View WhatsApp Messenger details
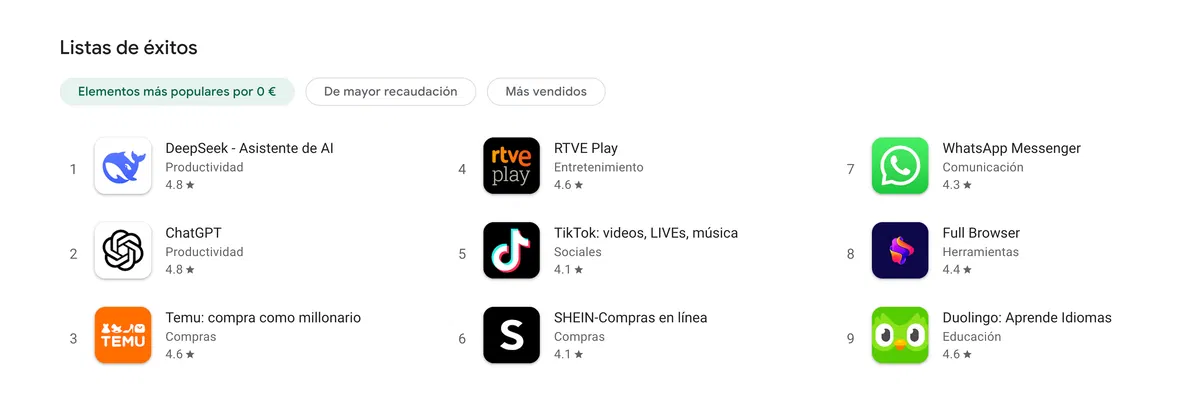 pyautogui.click(x=1011, y=148)
